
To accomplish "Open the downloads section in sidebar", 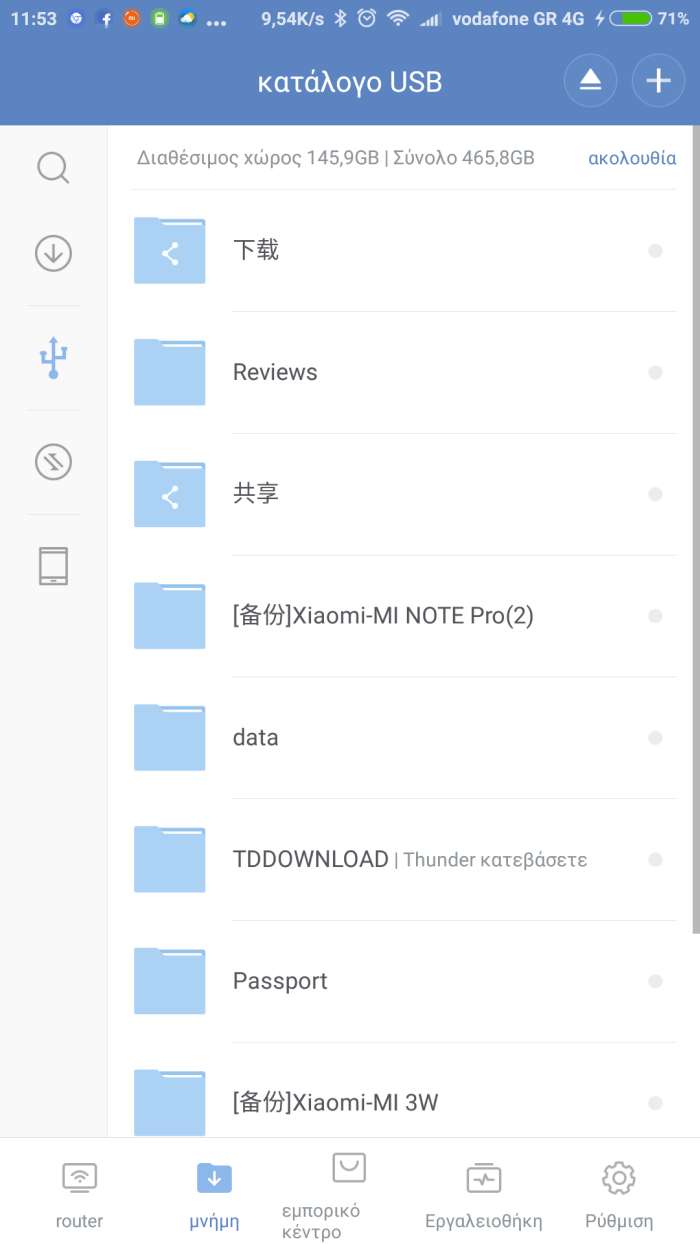I will 53,254.
